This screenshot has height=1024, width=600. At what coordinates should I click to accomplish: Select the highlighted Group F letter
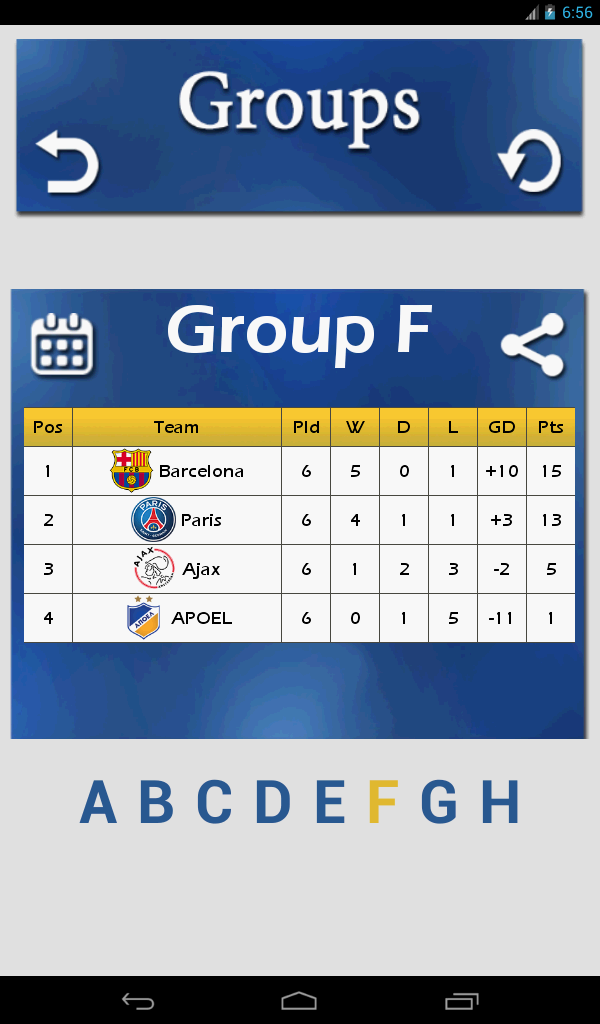click(x=382, y=802)
